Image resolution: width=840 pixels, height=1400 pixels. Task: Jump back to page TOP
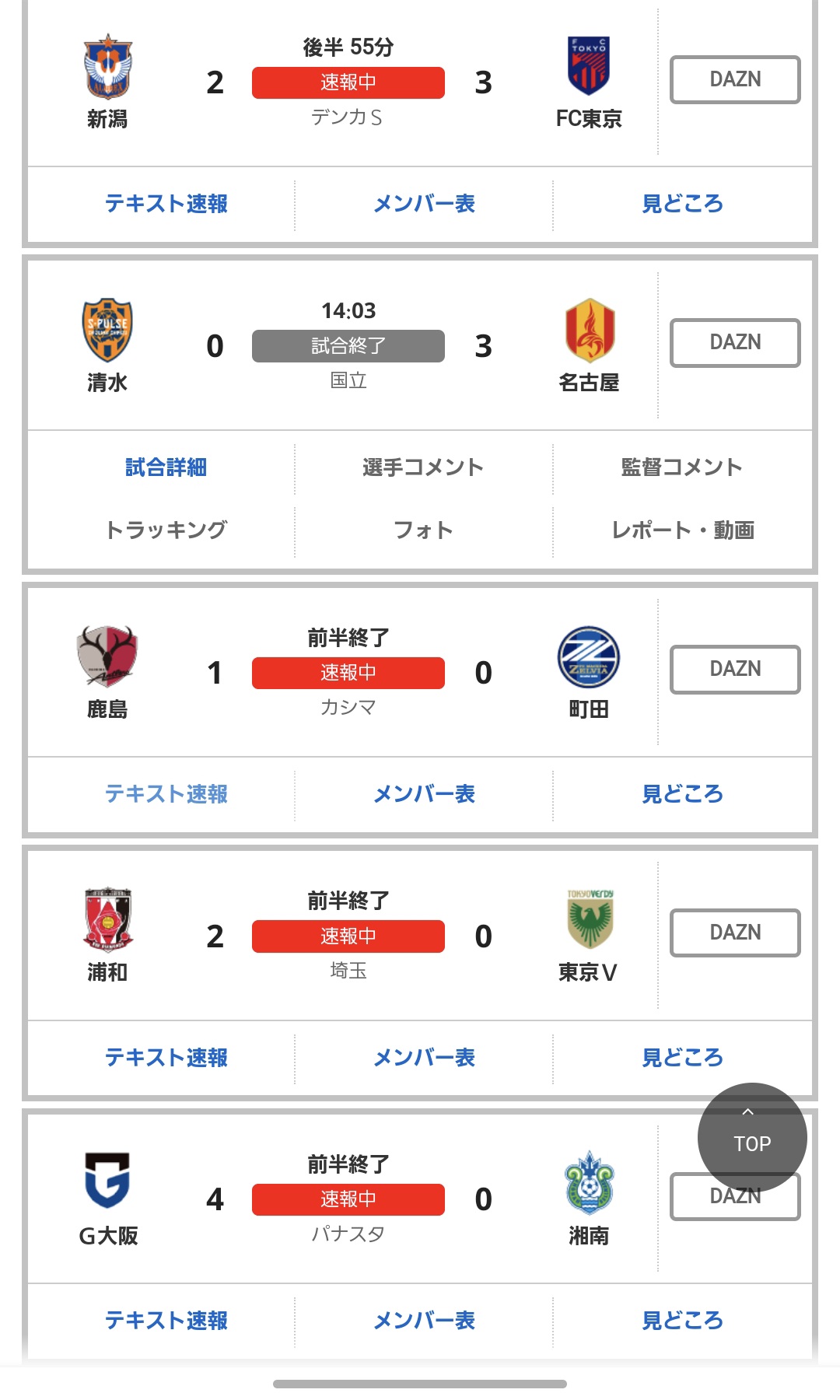click(x=752, y=1137)
